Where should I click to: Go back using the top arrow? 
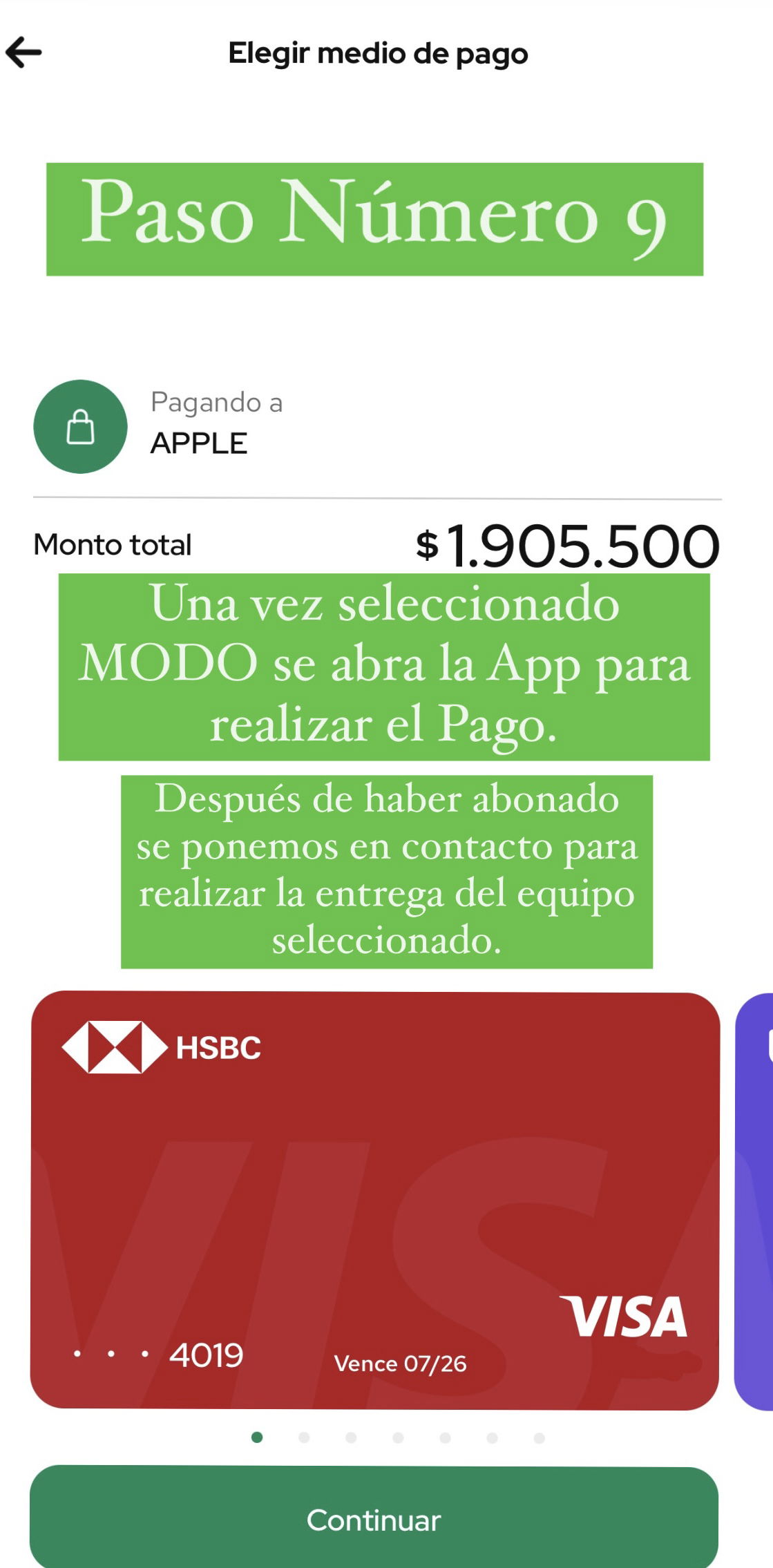[24, 52]
